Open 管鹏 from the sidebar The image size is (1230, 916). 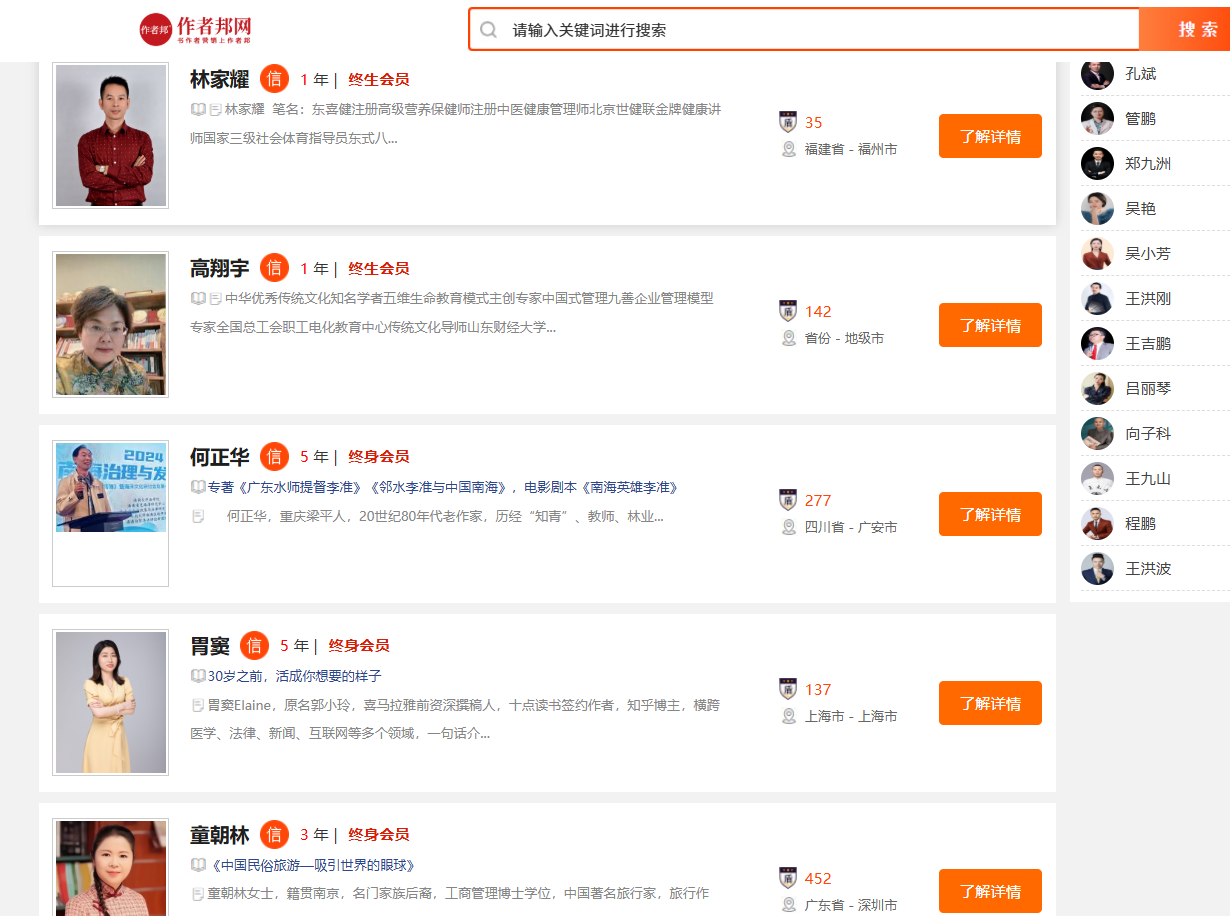(x=1140, y=119)
